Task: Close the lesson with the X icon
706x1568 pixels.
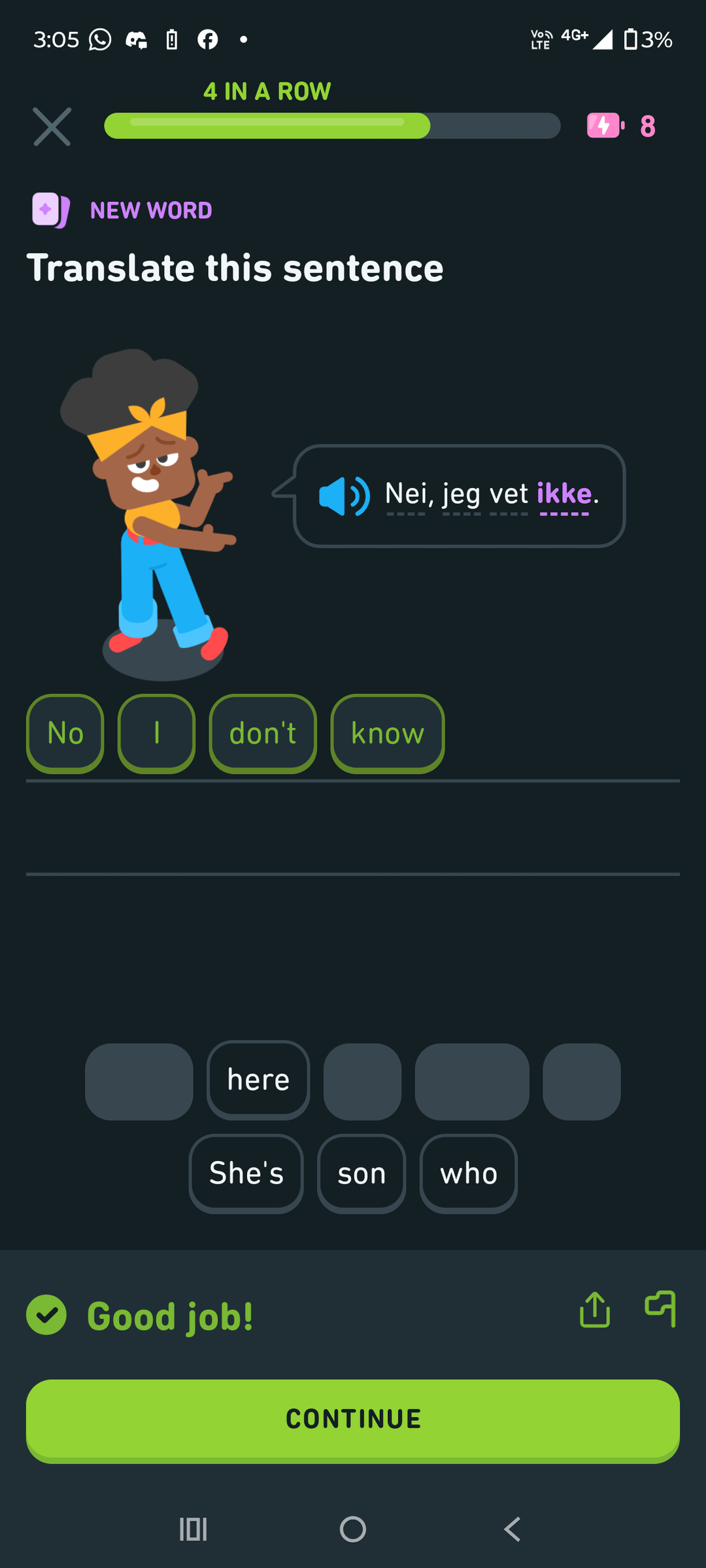Action: tap(52, 127)
